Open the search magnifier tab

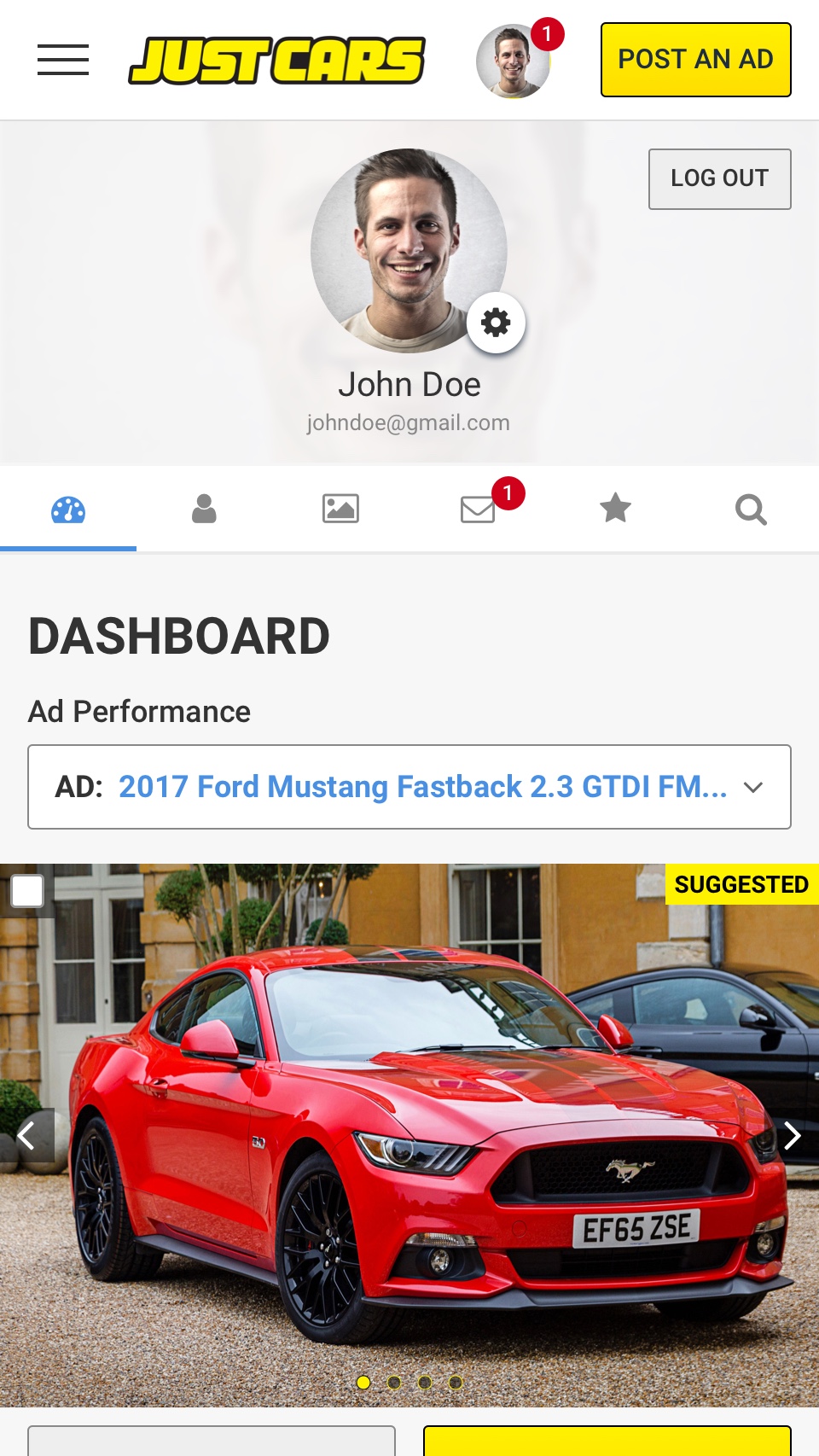point(751,510)
